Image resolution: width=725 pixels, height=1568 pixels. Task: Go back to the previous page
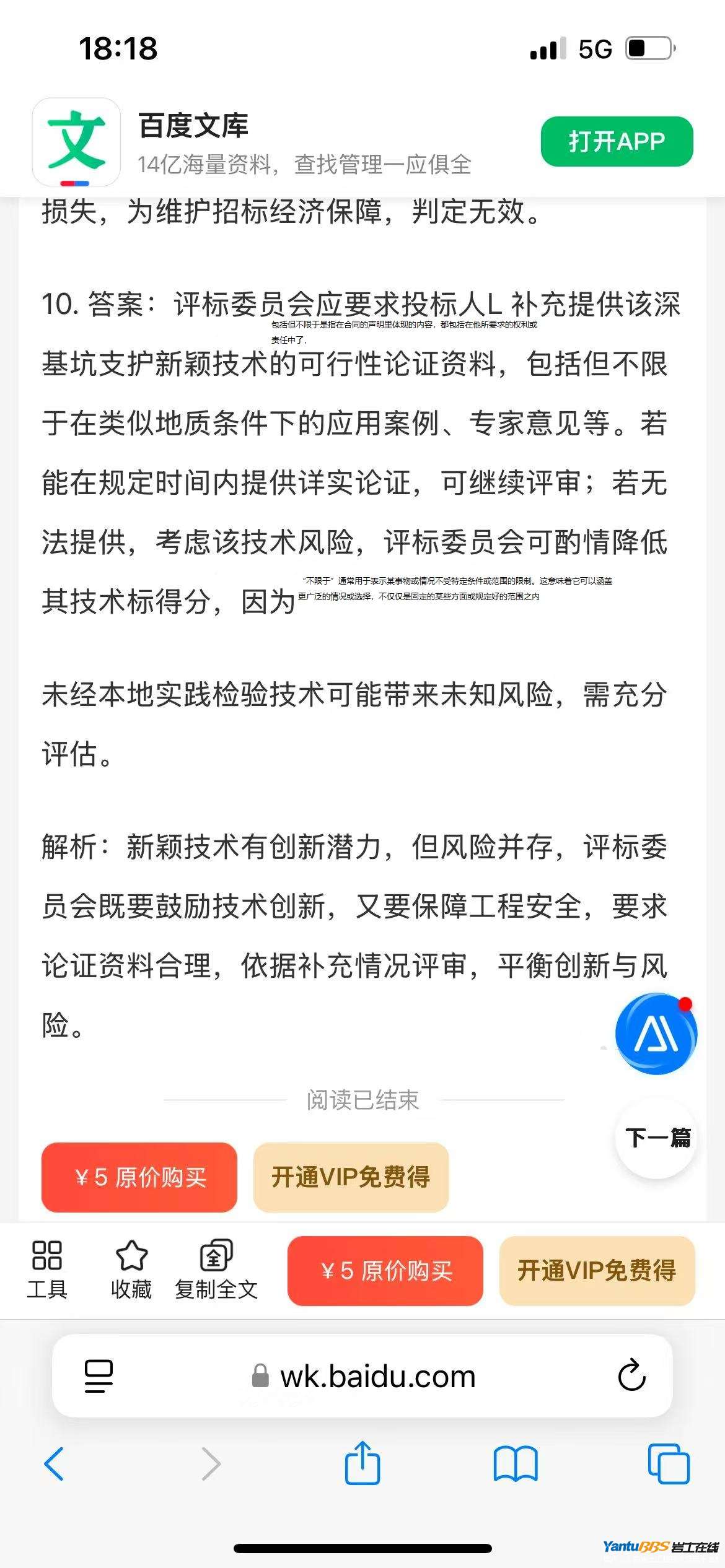(55, 1464)
